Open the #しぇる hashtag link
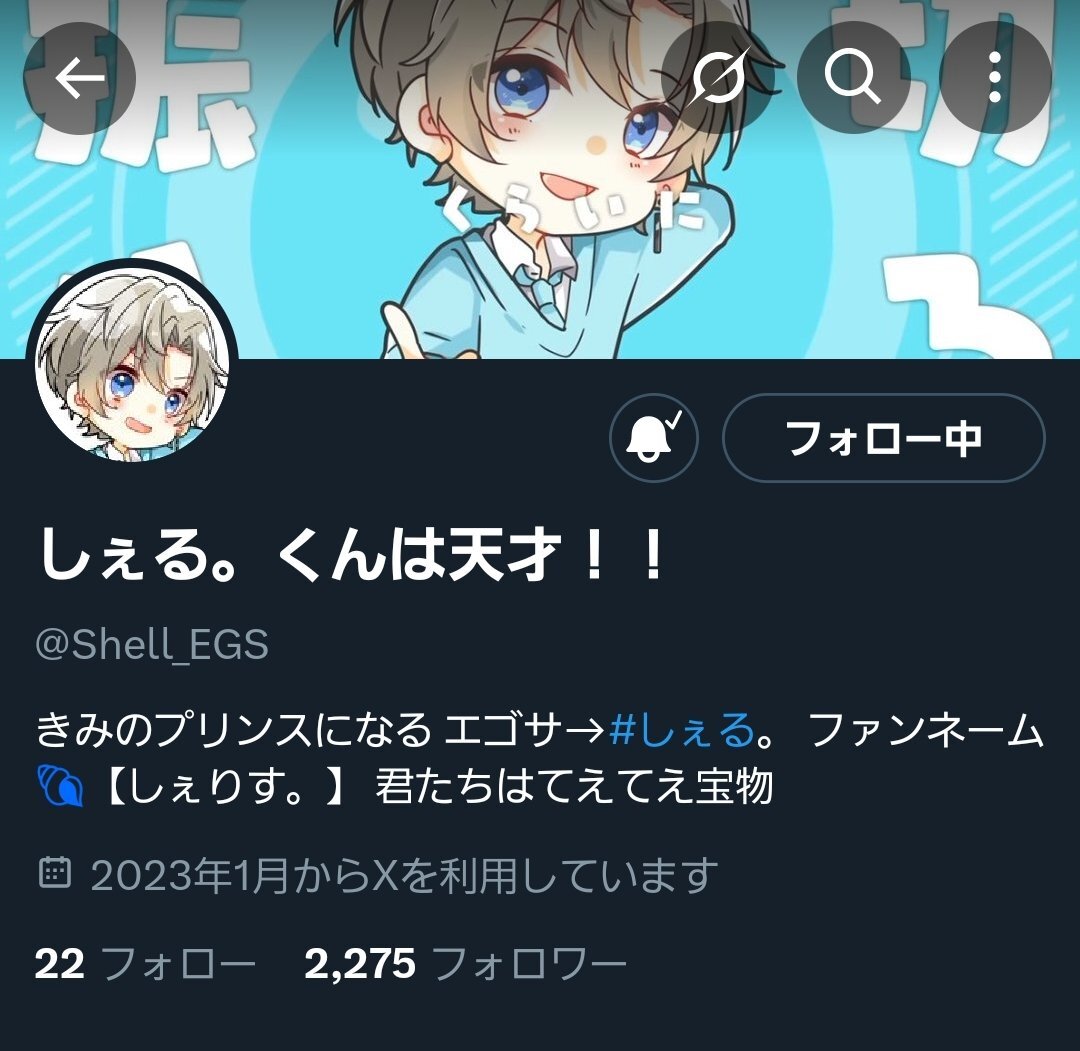Screen dimensions: 1080x1051 682,730
